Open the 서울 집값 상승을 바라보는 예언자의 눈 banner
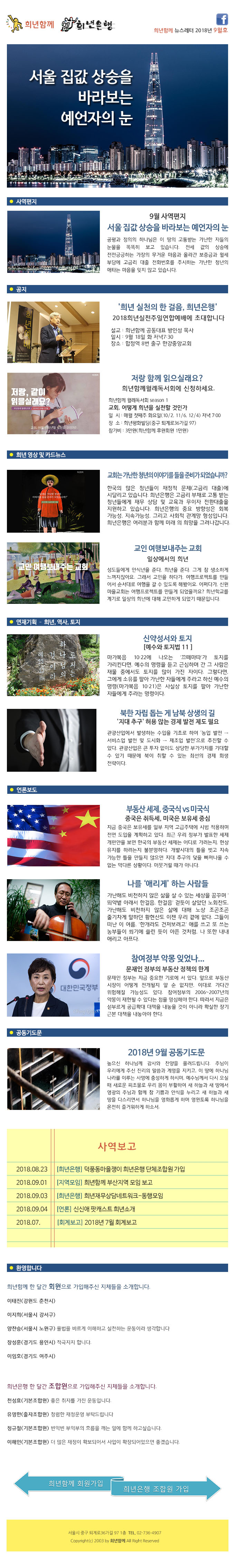 point(117,115)
